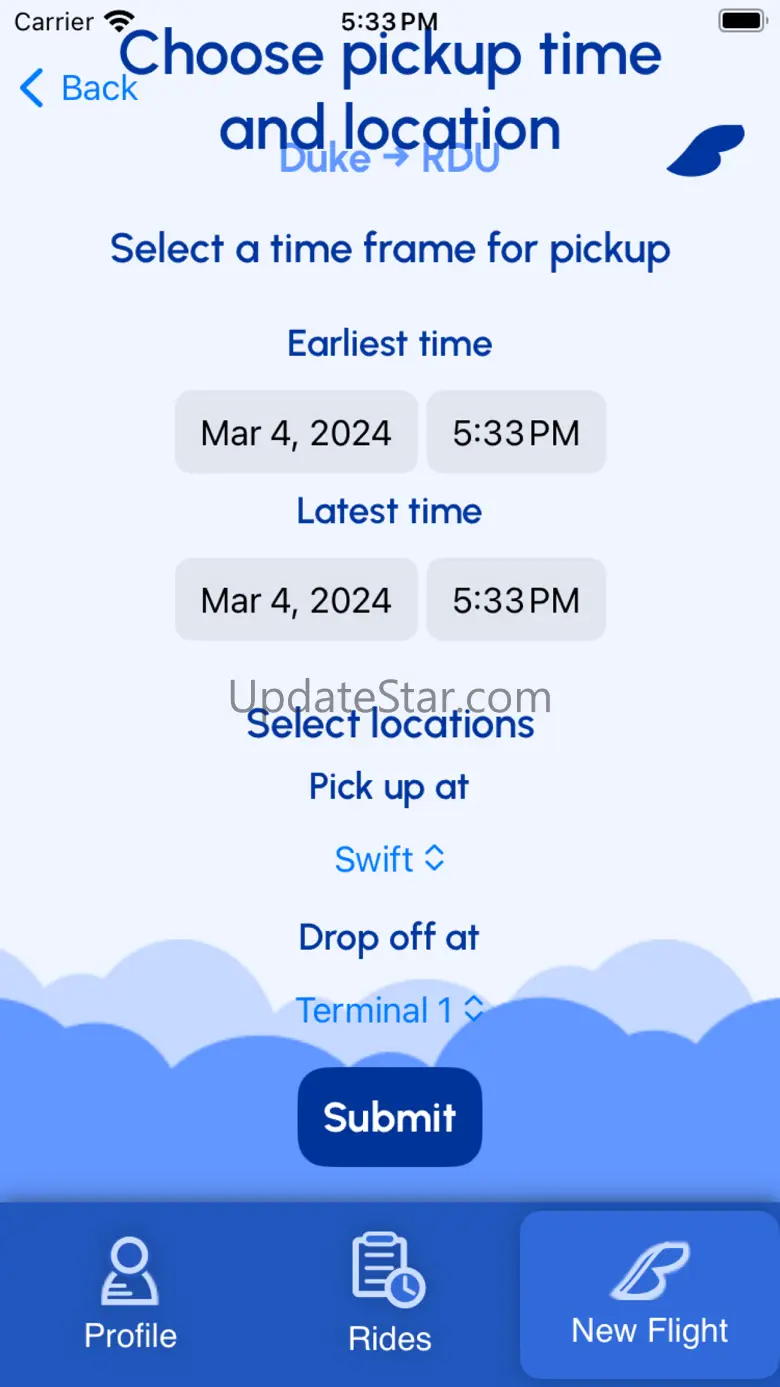Submit the pickup request
This screenshot has width=780, height=1387.
389,1117
